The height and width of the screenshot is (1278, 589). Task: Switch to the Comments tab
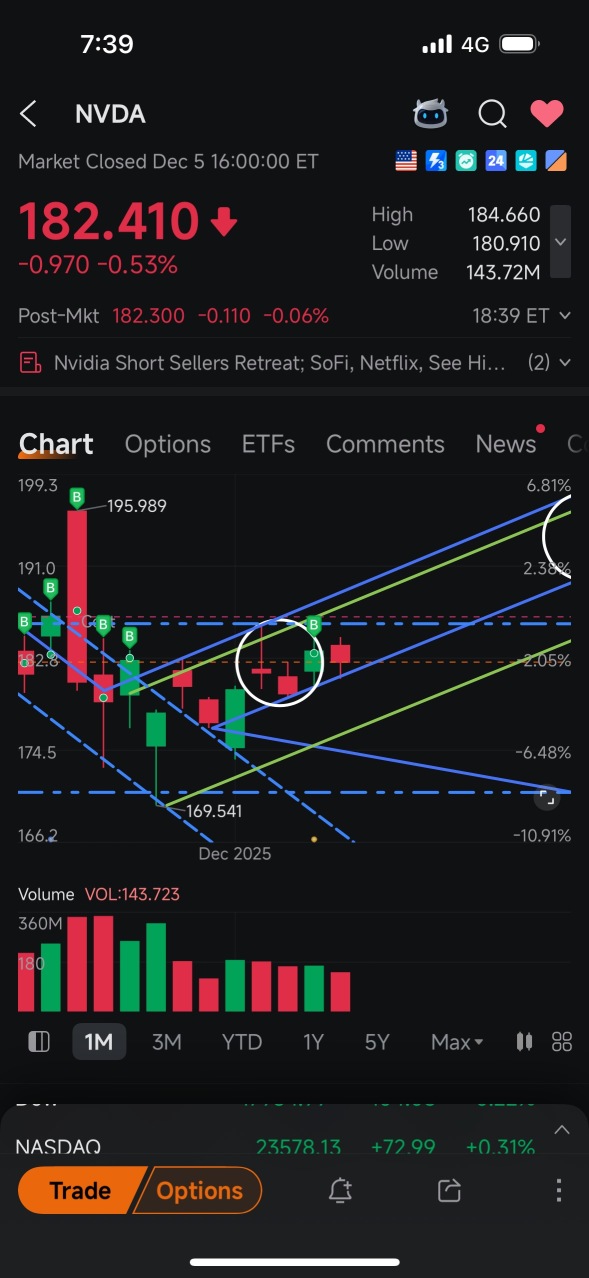pyautogui.click(x=385, y=444)
